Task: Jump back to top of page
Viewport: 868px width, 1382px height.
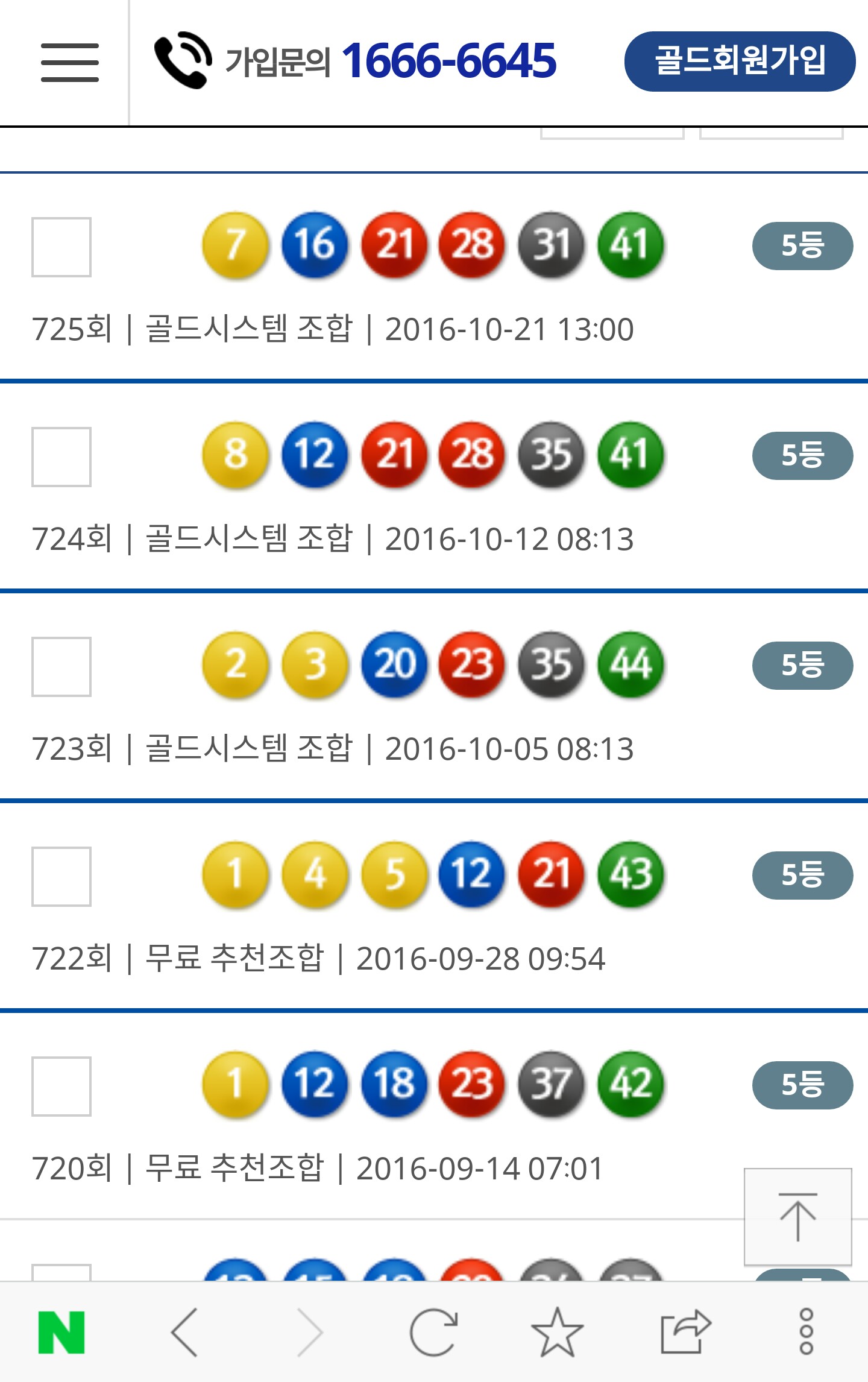Action: (x=797, y=1217)
